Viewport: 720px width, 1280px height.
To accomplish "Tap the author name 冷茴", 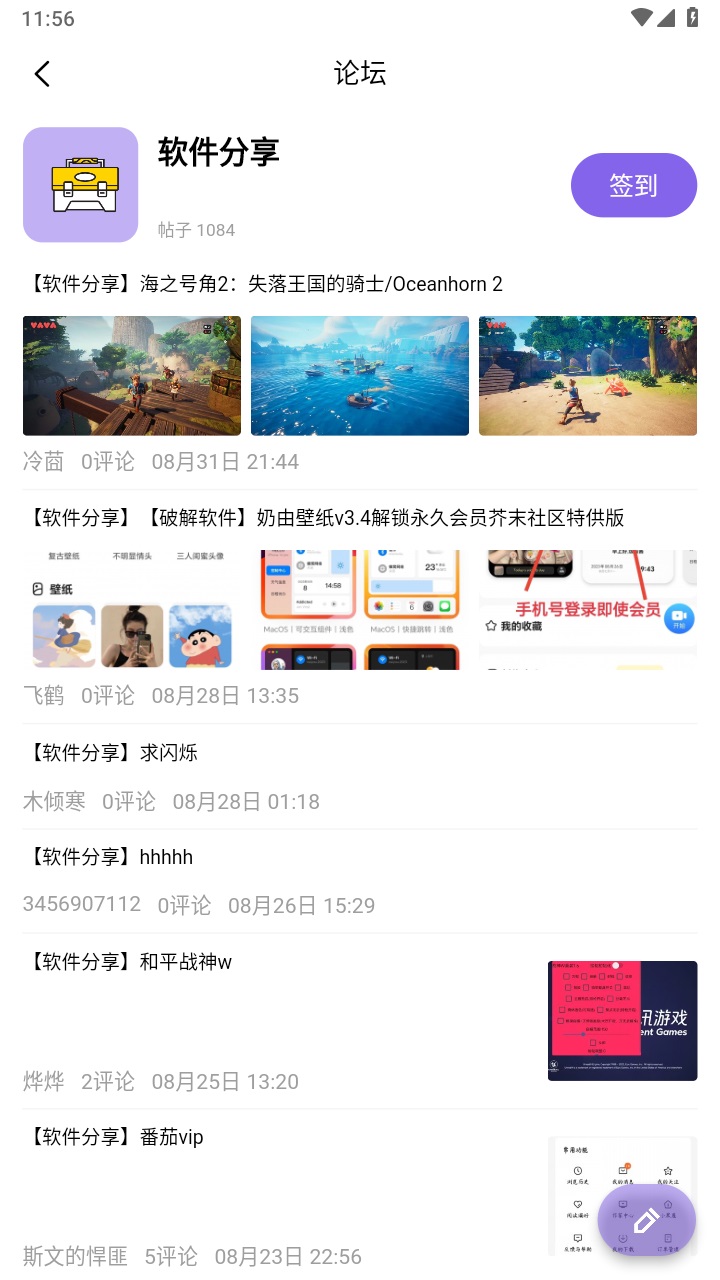I will pyautogui.click(x=43, y=461).
